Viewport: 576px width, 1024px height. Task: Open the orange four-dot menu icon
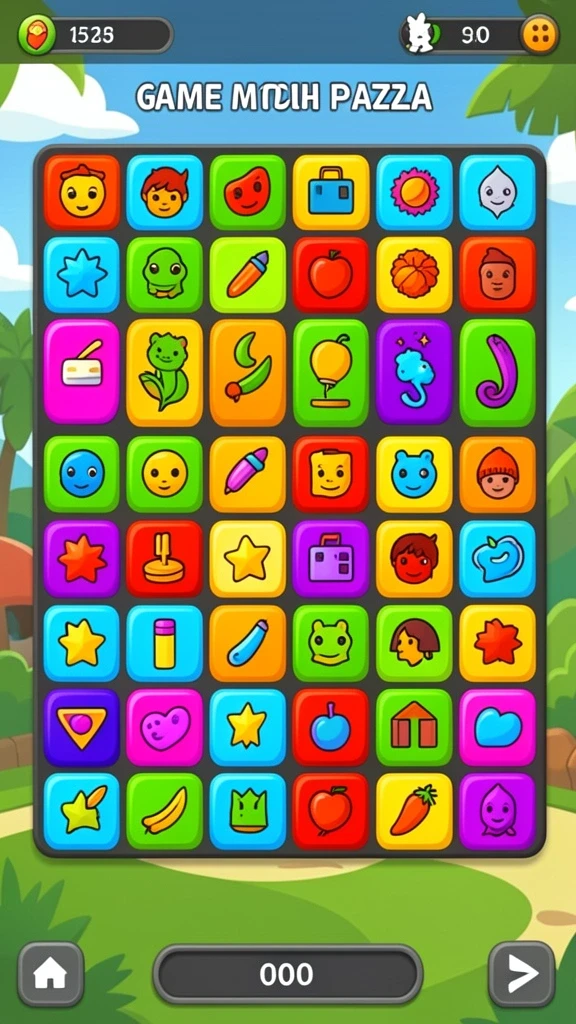[539, 35]
